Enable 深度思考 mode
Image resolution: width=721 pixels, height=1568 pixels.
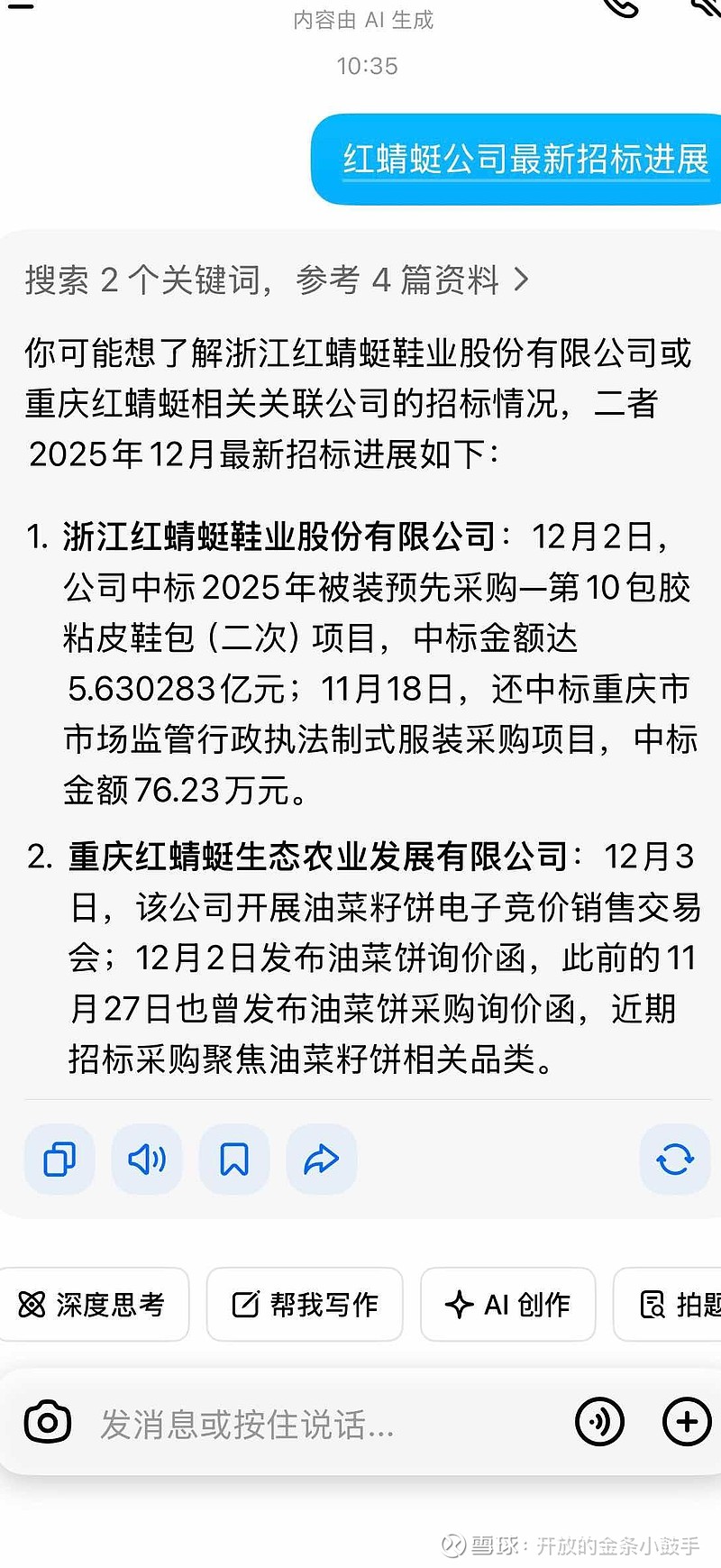coord(92,1304)
